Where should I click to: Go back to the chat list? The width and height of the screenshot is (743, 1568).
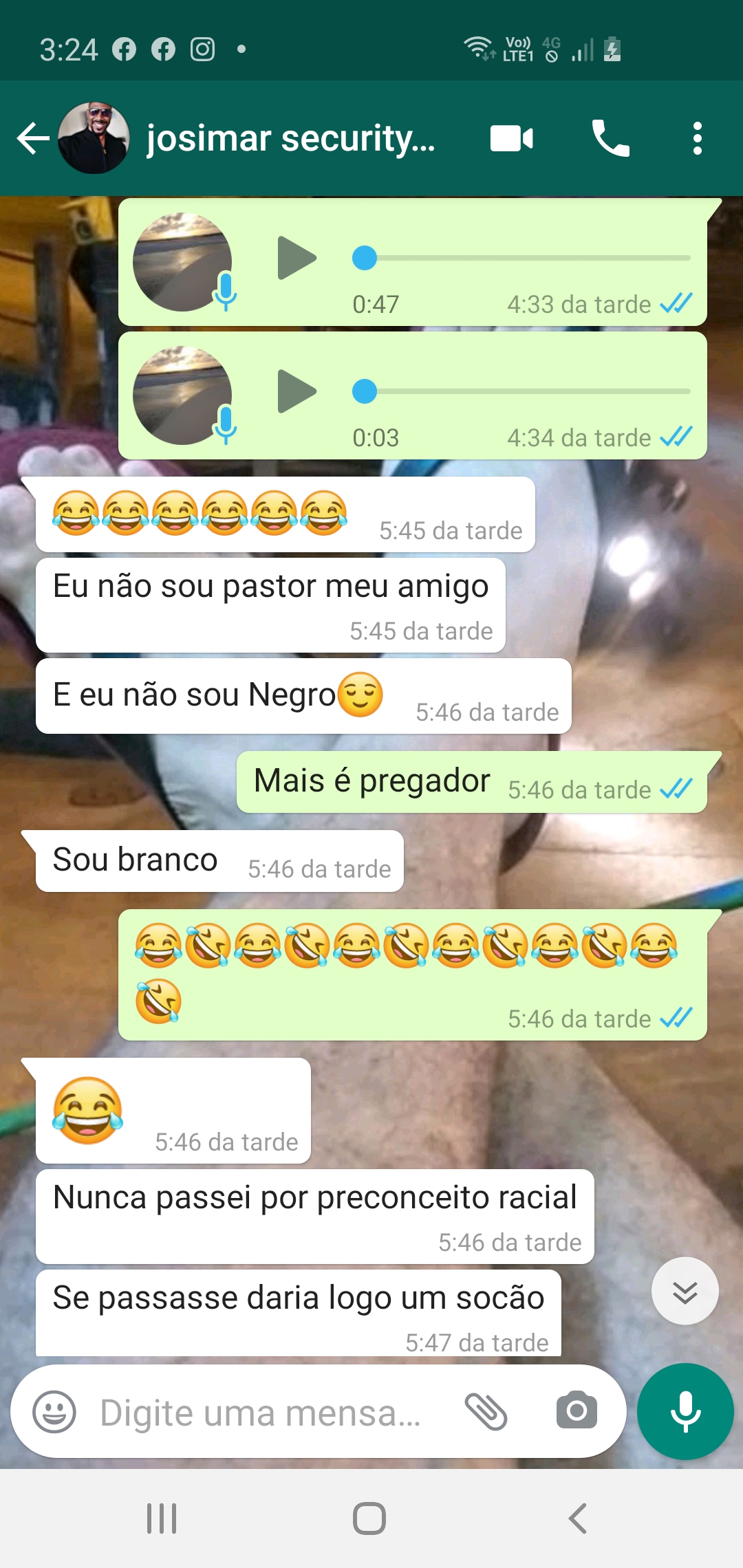click(33, 138)
